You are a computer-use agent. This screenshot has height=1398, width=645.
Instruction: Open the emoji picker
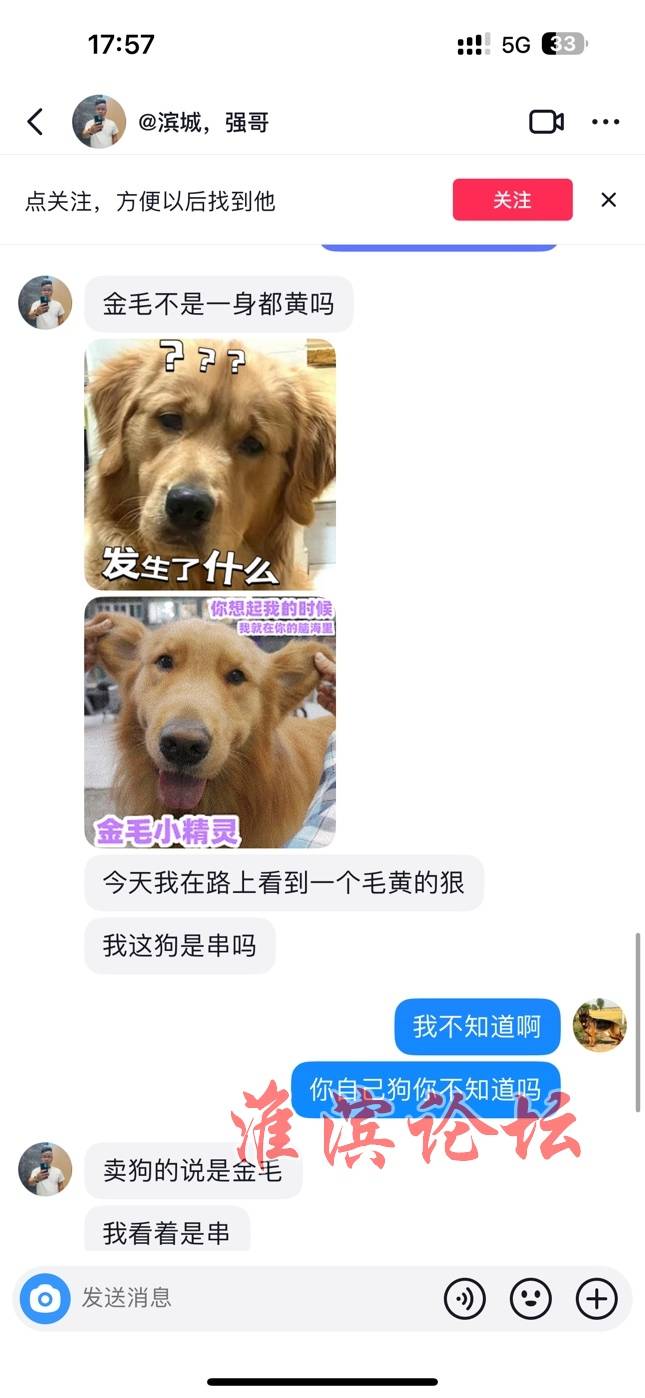pos(531,1298)
